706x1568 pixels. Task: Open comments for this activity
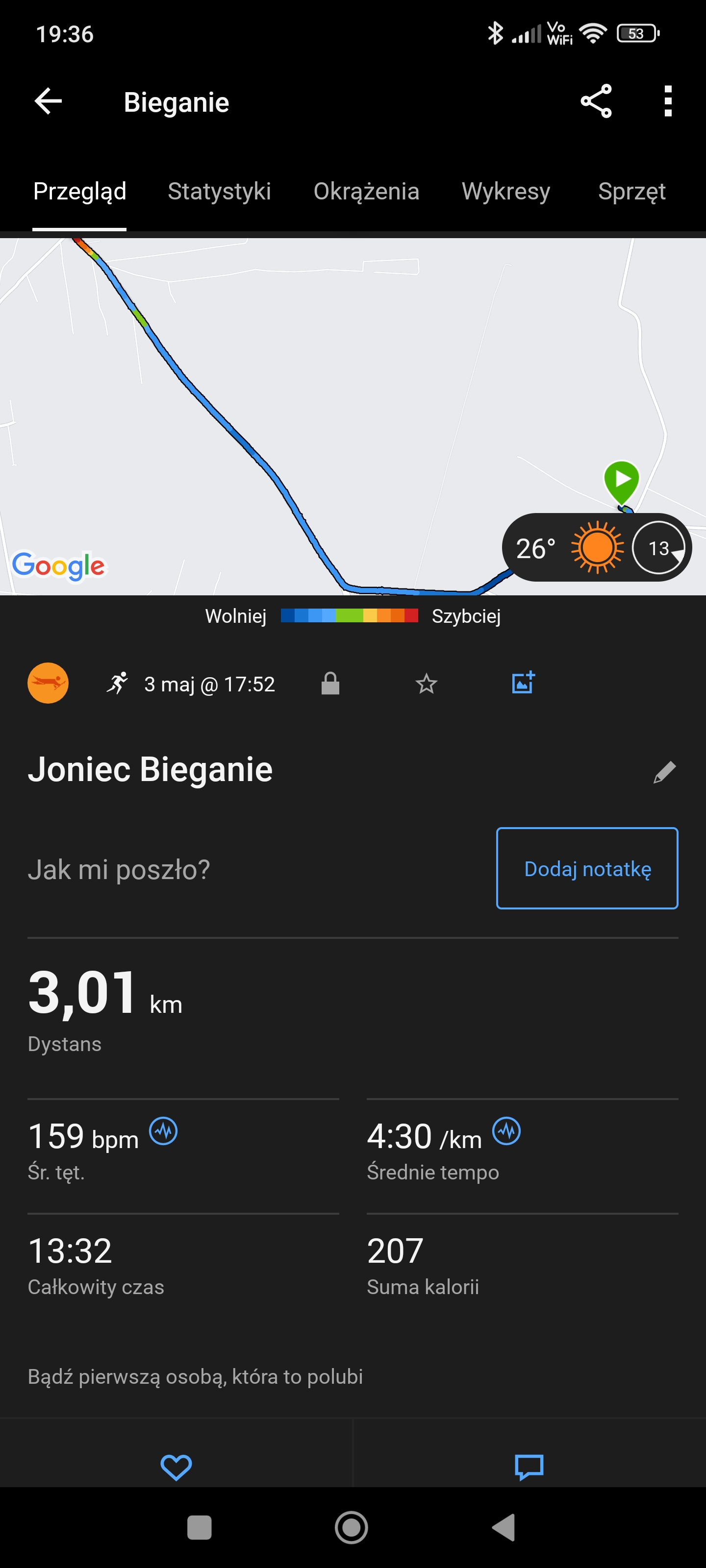[x=529, y=1467]
